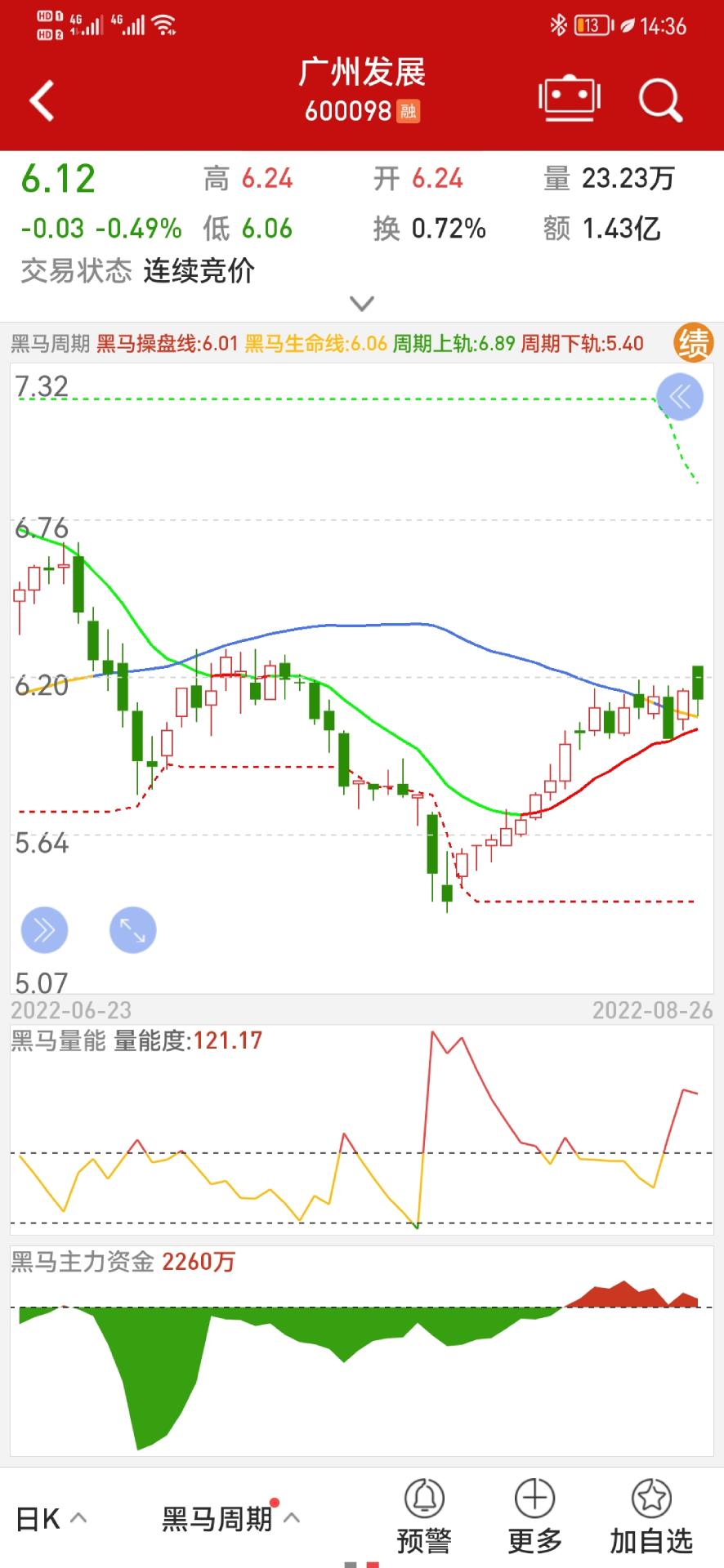The height and width of the screenshot is (1568, 724).
Task: Tap the 融 margin-trading badge
Action: pyautogui.click(x=409, y=111)
